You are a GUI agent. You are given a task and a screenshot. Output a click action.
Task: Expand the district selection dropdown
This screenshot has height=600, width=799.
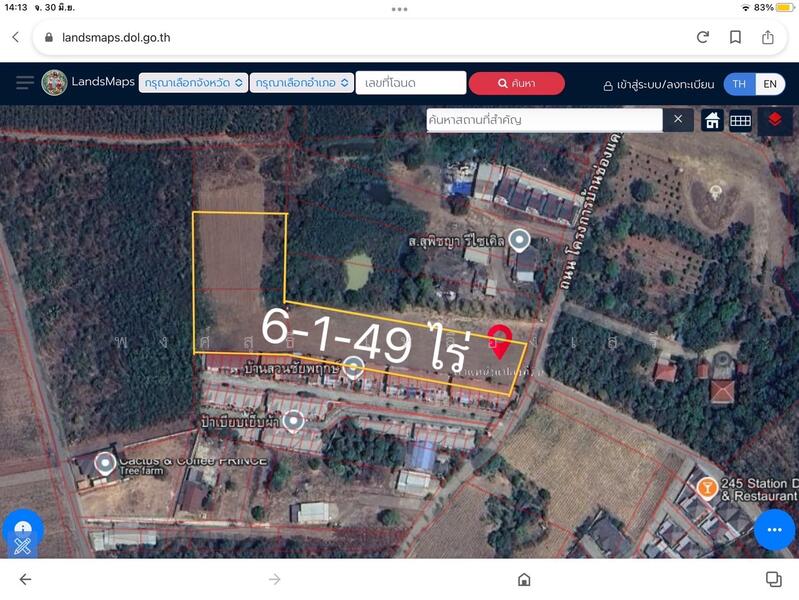304,83
